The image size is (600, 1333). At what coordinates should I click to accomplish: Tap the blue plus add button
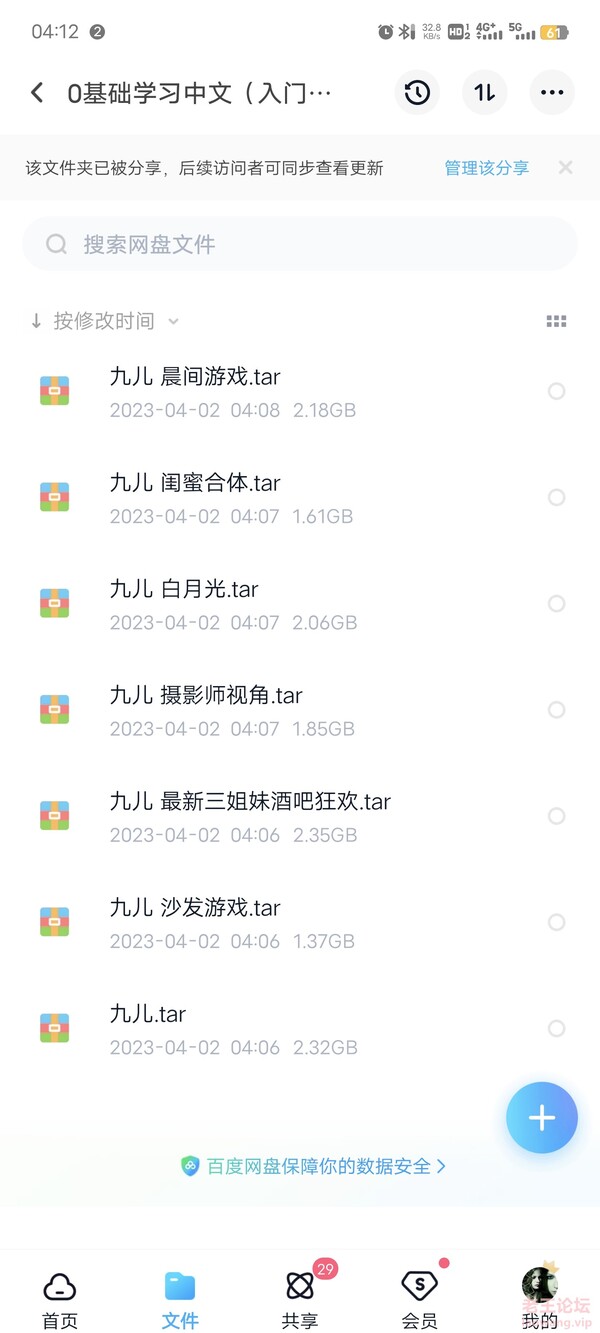coord(542,1118)
